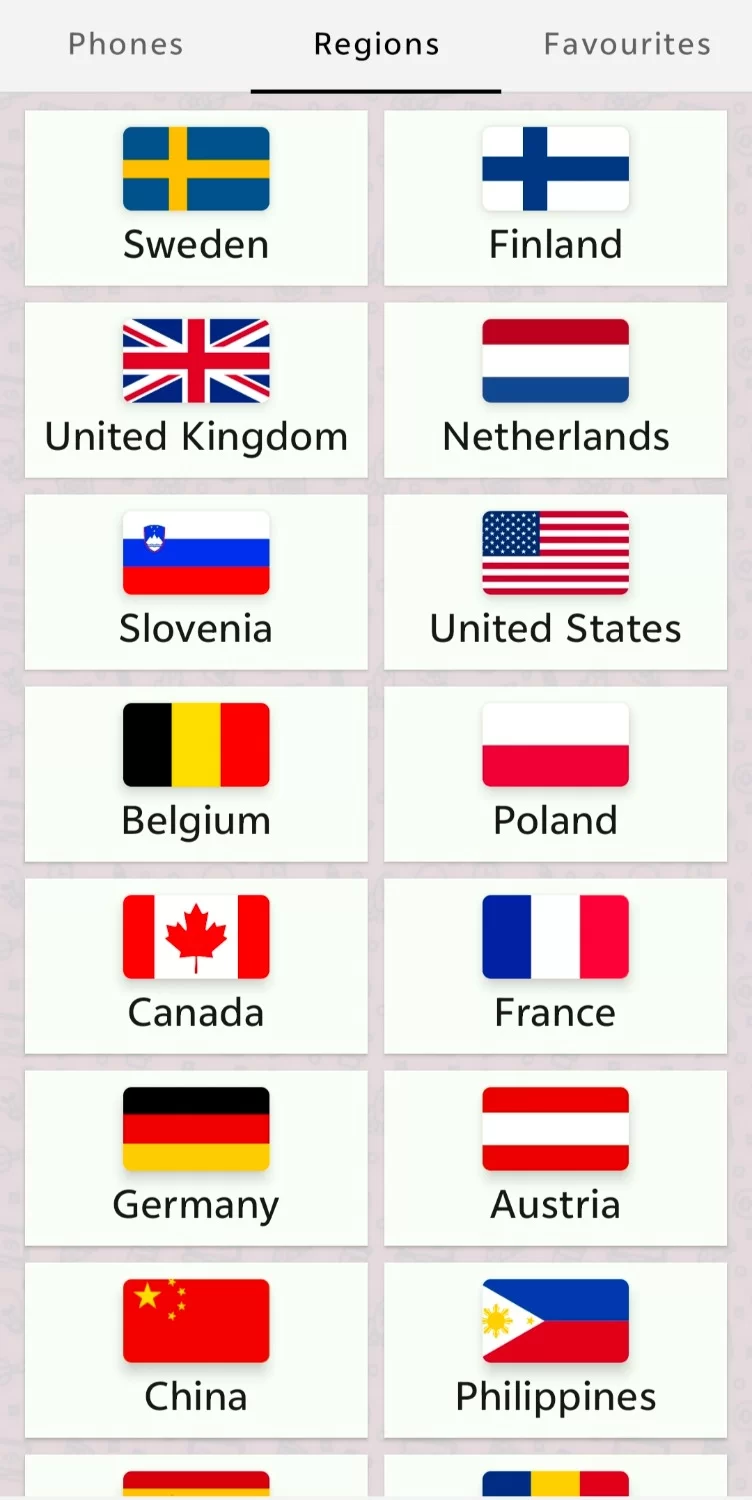Tap the China region card
The image size is (752, 1500).
[196, 1350]
